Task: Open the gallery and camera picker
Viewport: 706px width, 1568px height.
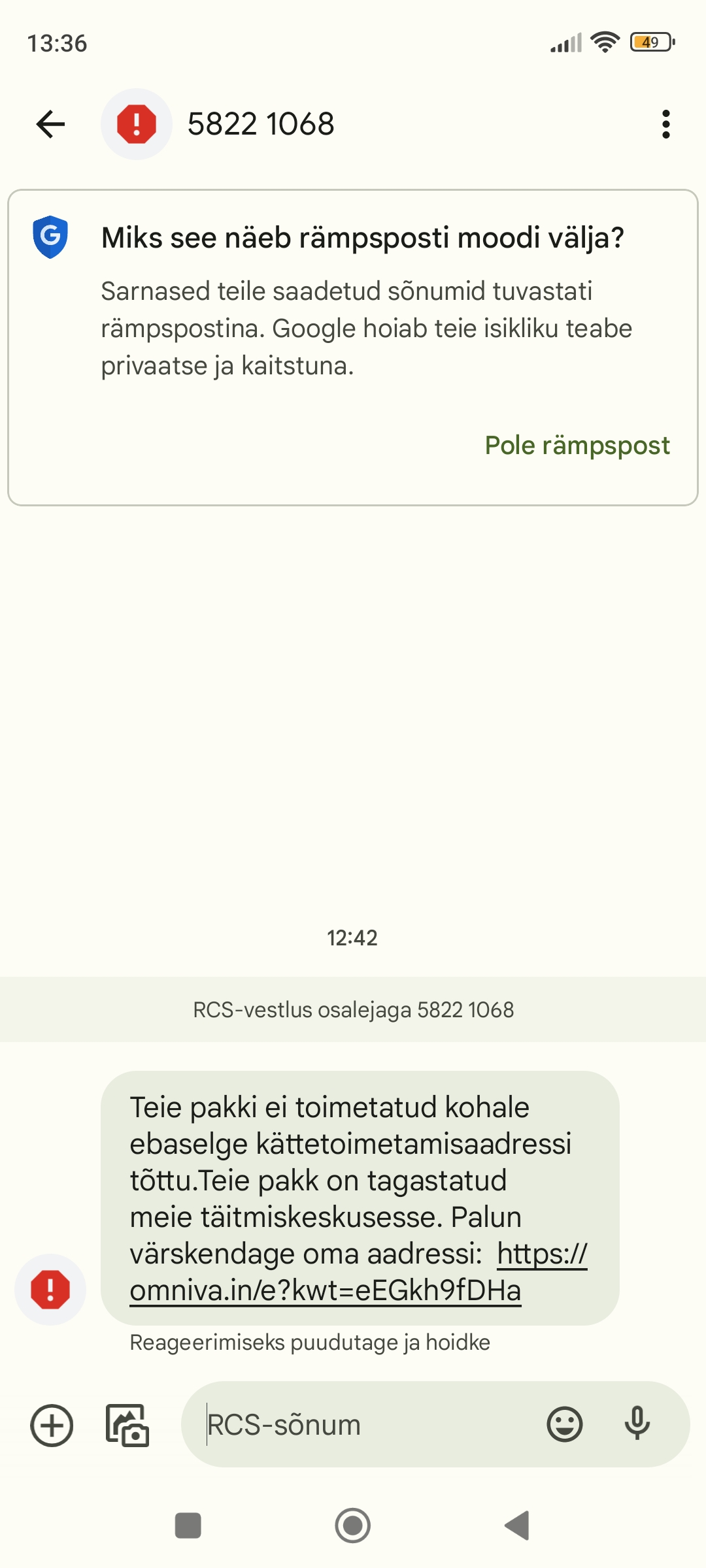Action: coord(127,1426)
